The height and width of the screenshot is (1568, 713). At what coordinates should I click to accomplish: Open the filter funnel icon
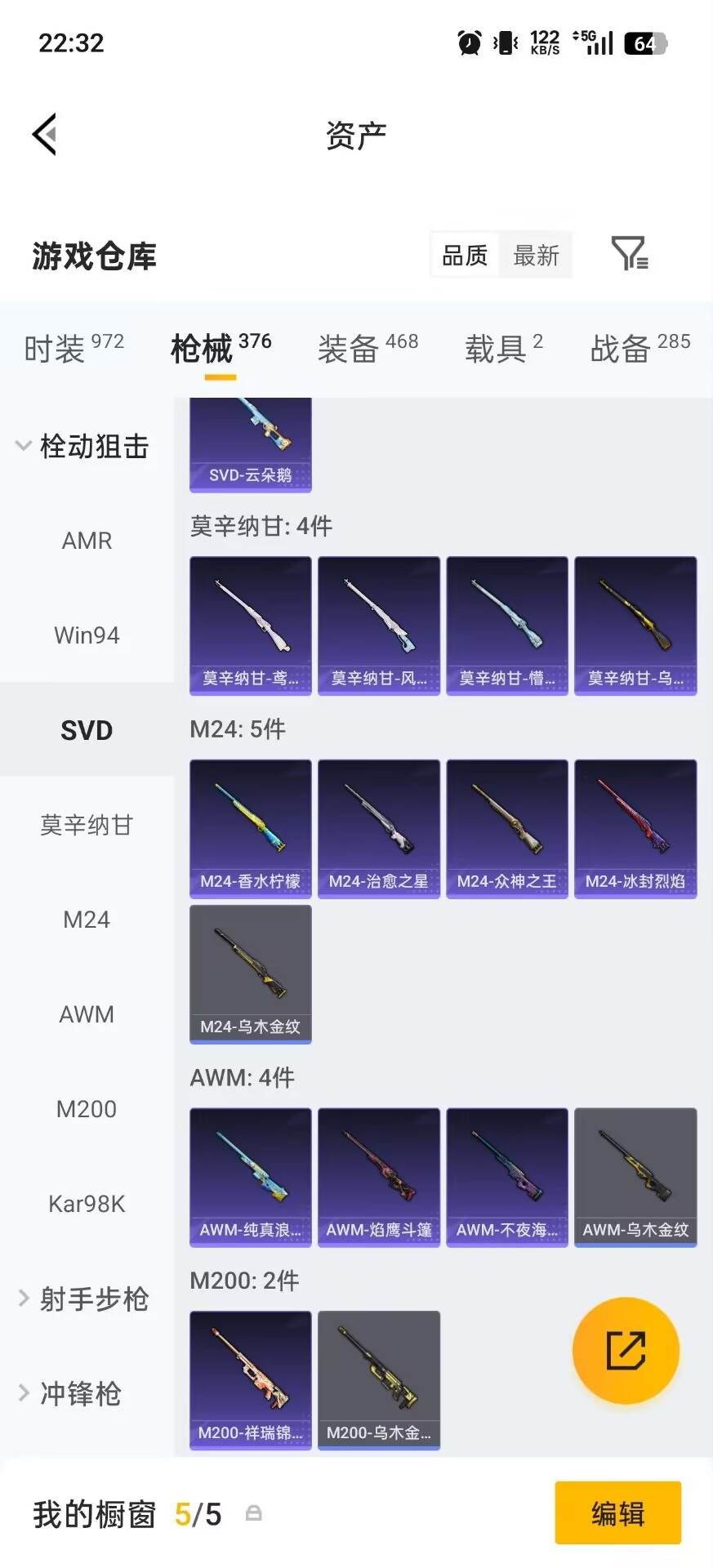628,256
